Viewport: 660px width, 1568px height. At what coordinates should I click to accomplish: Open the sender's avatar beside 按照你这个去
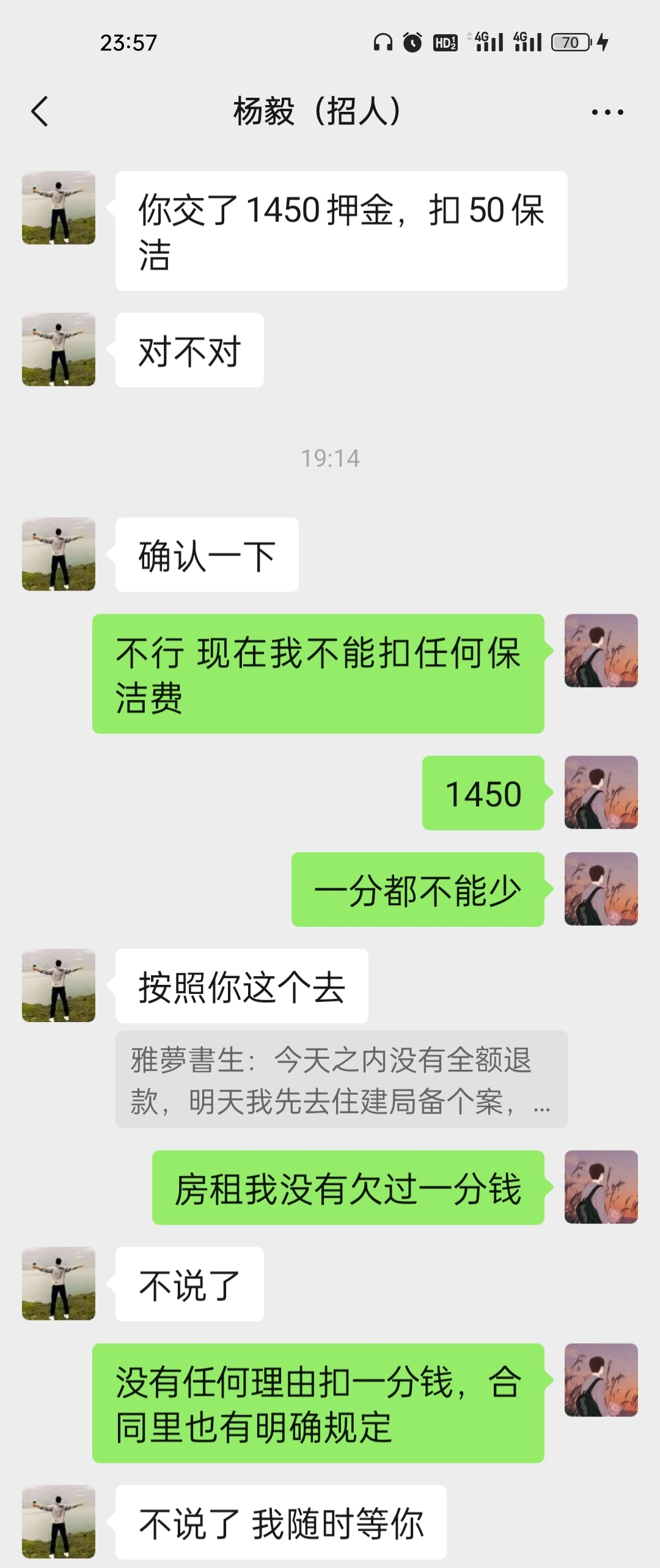pos(59,985)
